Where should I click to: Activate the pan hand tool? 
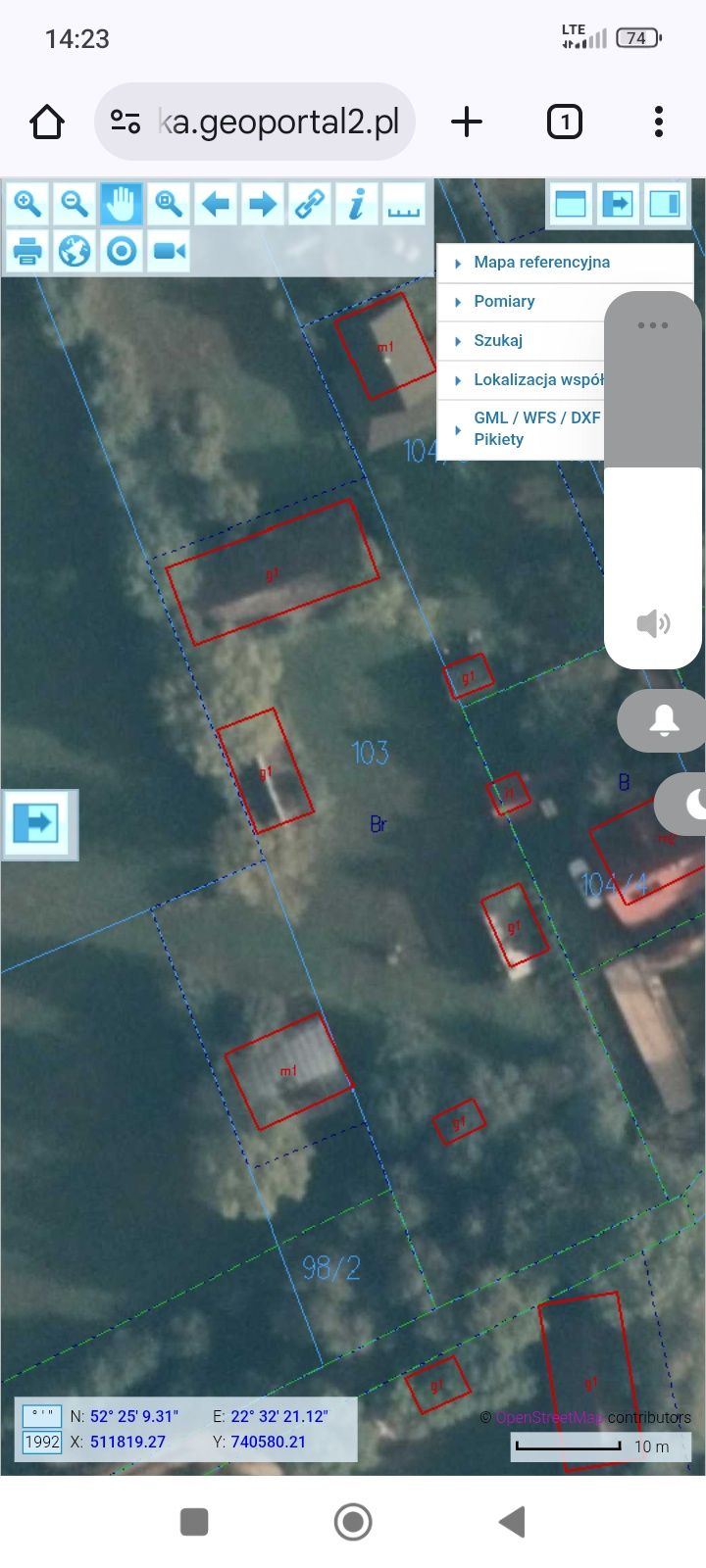coord(122,204)
